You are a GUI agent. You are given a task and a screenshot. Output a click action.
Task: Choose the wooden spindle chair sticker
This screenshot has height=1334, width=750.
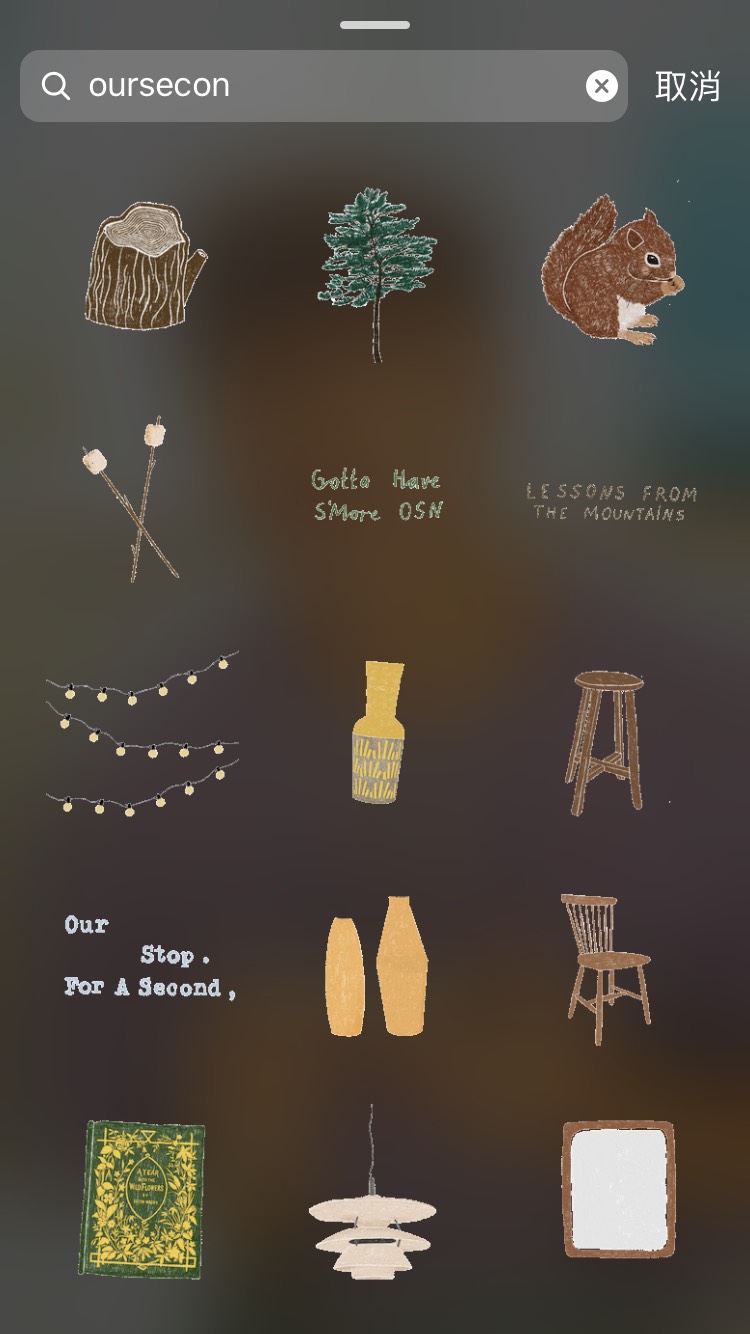pyautogui.click(x=605, y=968)
